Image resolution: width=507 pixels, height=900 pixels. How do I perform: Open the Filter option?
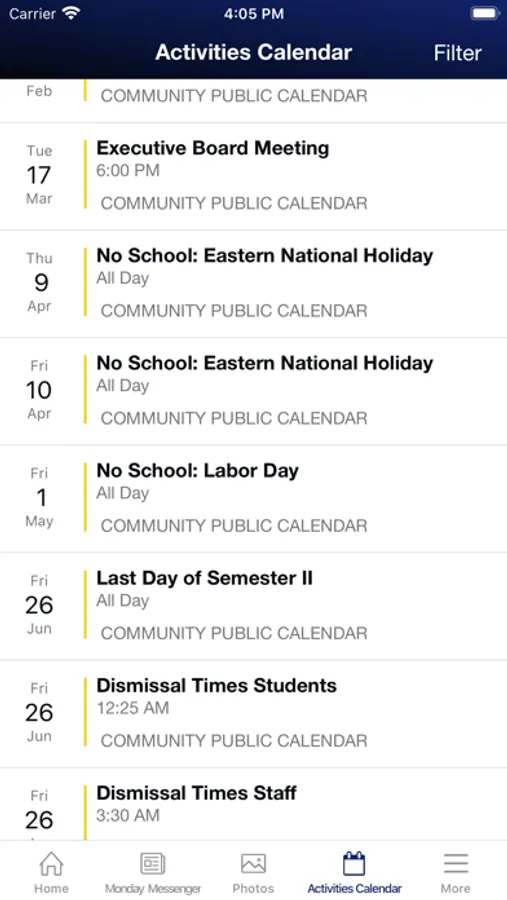pyautogui.click(x=457, y=53)
